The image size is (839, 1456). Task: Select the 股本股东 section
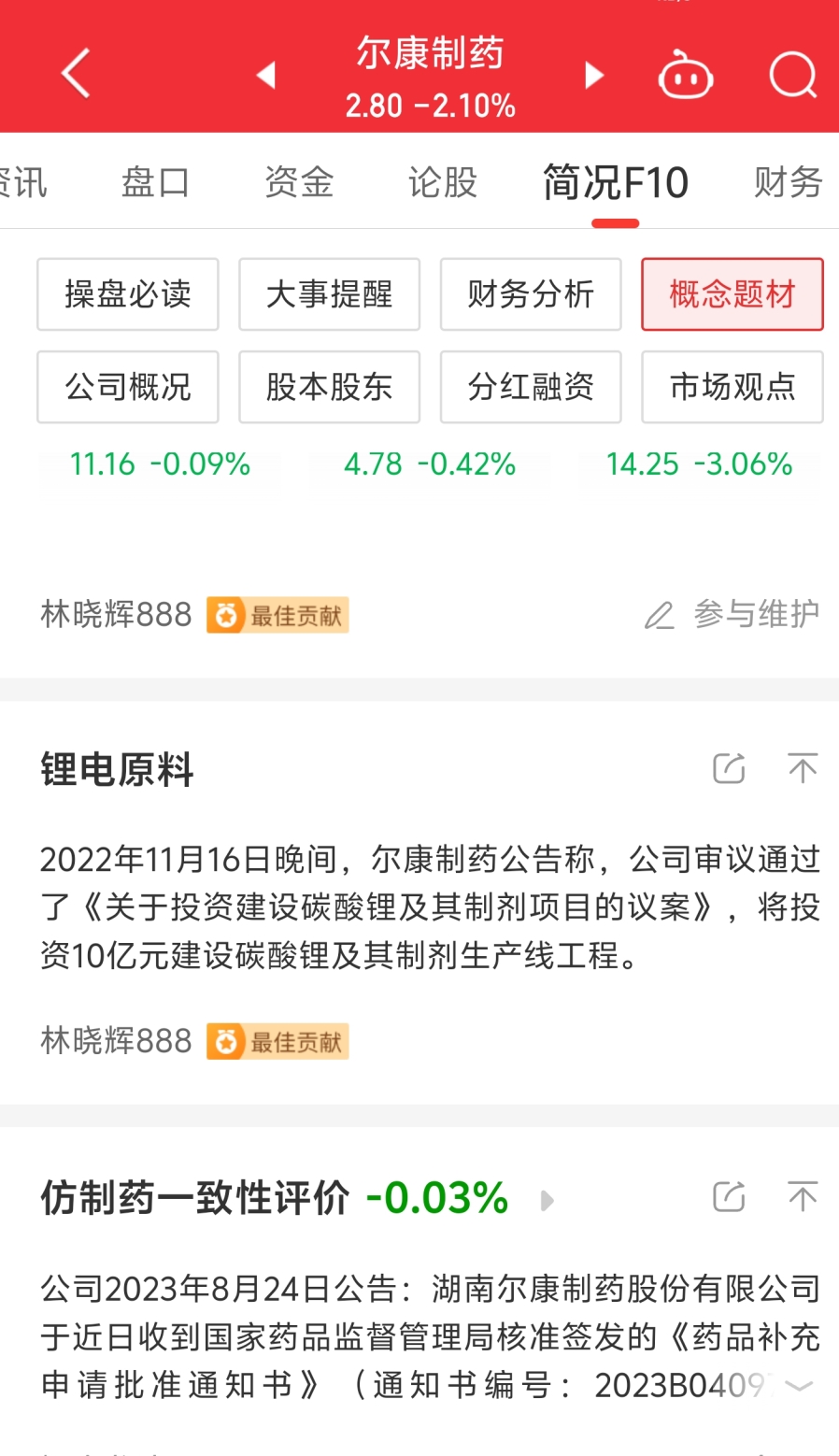pos(329,387)
